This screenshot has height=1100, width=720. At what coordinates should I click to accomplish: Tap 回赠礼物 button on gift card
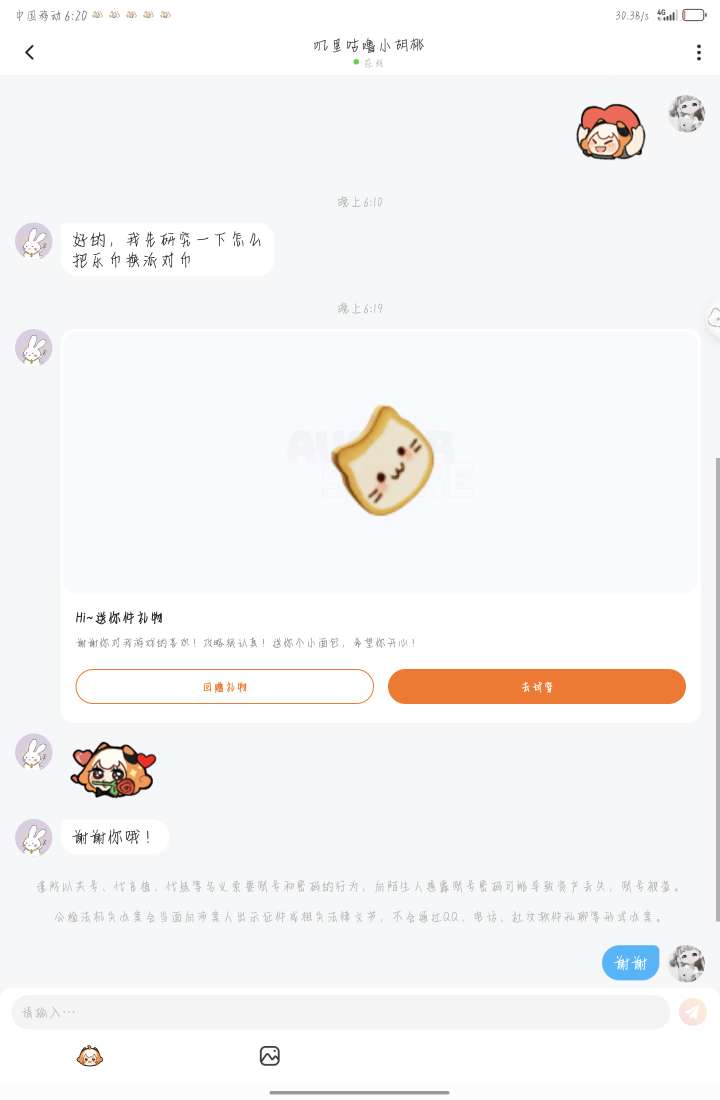[224, 687]
